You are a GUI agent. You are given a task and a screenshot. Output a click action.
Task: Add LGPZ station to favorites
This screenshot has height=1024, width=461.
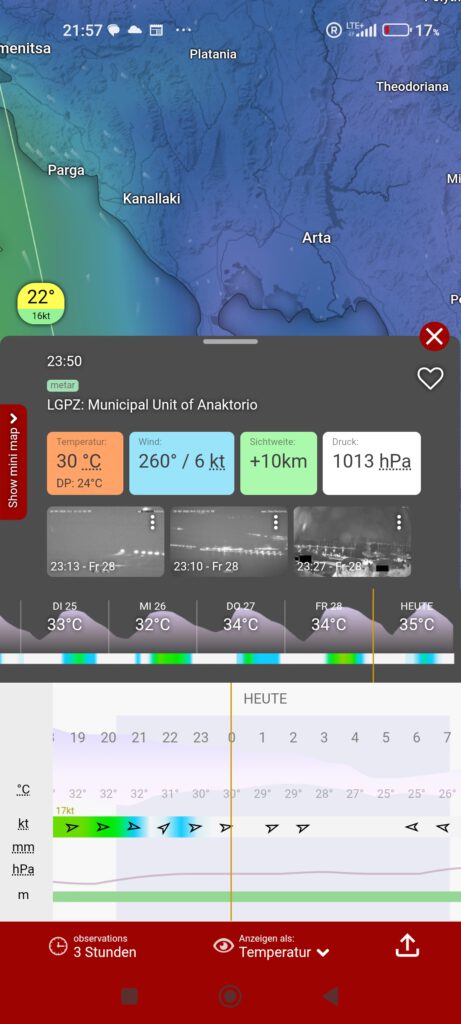click(x=430, y=378)
